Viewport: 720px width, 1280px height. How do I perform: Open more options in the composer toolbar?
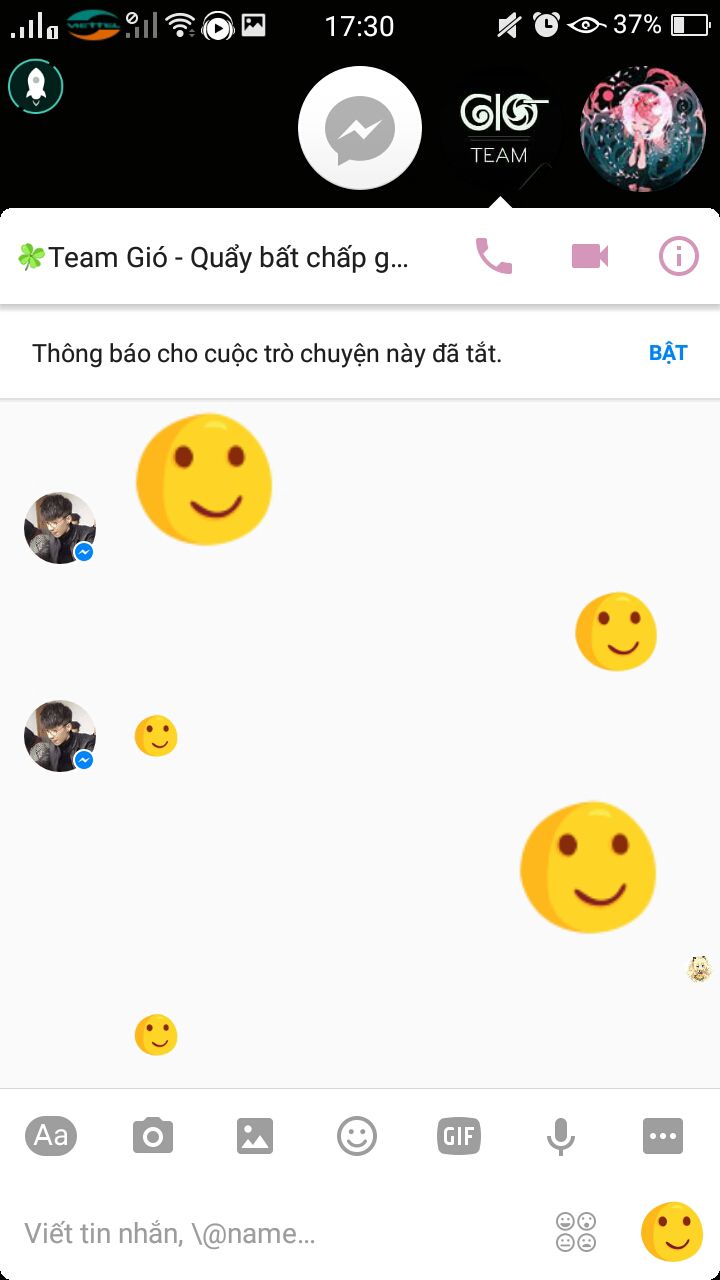[663, 1136]
